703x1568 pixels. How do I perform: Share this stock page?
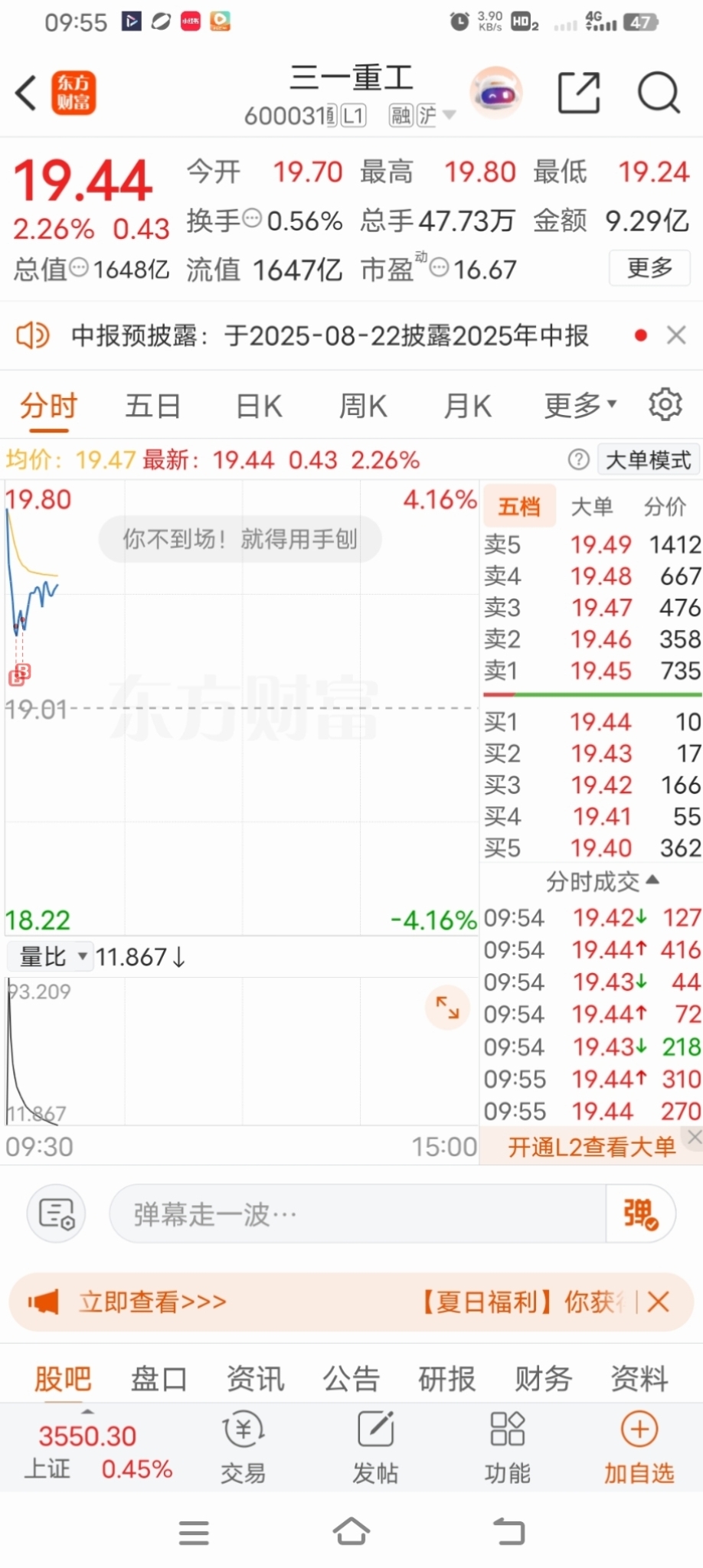pyautogui.click(x=578, y=93)
